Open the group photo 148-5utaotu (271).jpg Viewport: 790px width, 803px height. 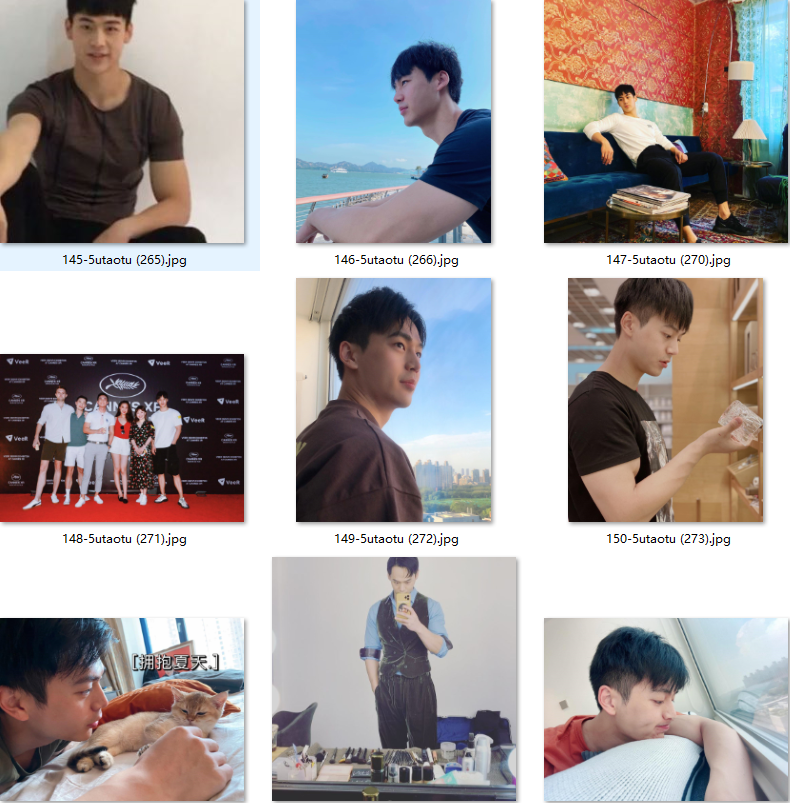coord(122,437)
